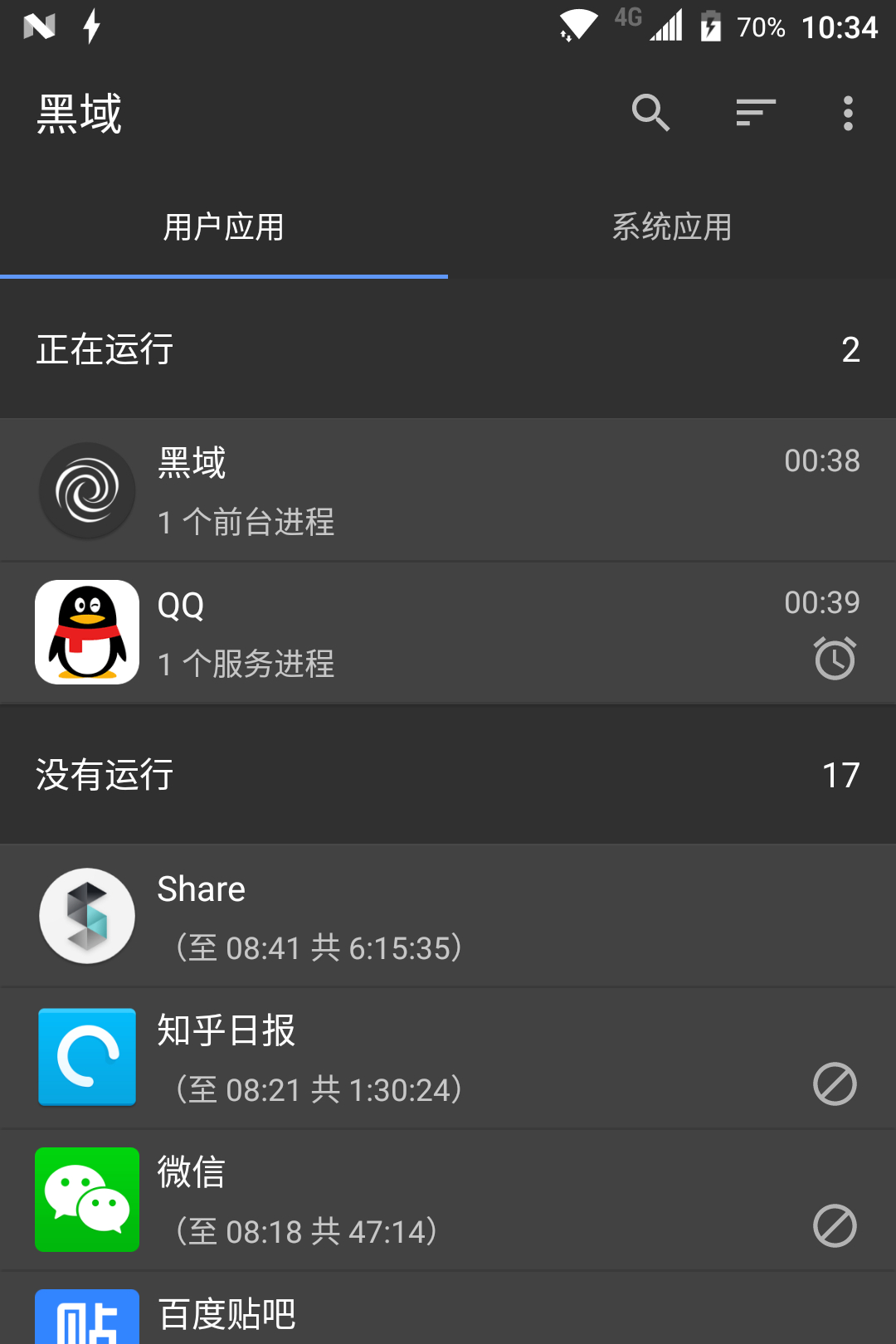Open the sort options icon
This screenshot has width=896, height=1344.
(755, 113)
